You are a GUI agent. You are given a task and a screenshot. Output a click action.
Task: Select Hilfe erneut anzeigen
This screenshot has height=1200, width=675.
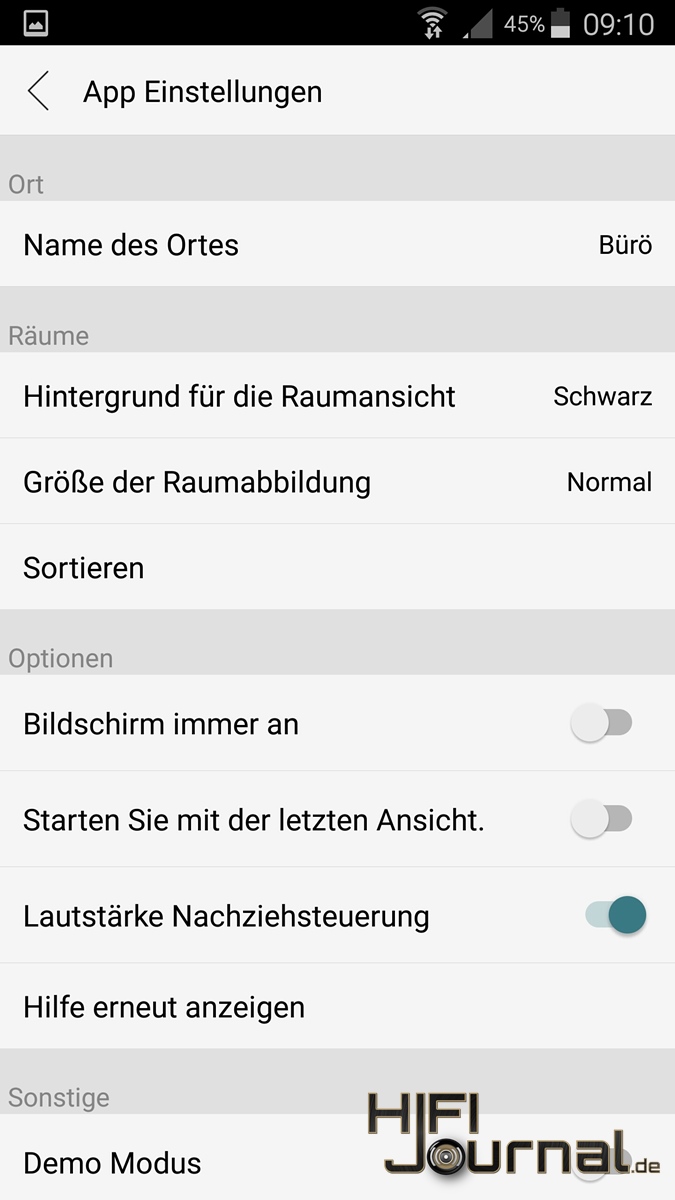point(337,1007)
